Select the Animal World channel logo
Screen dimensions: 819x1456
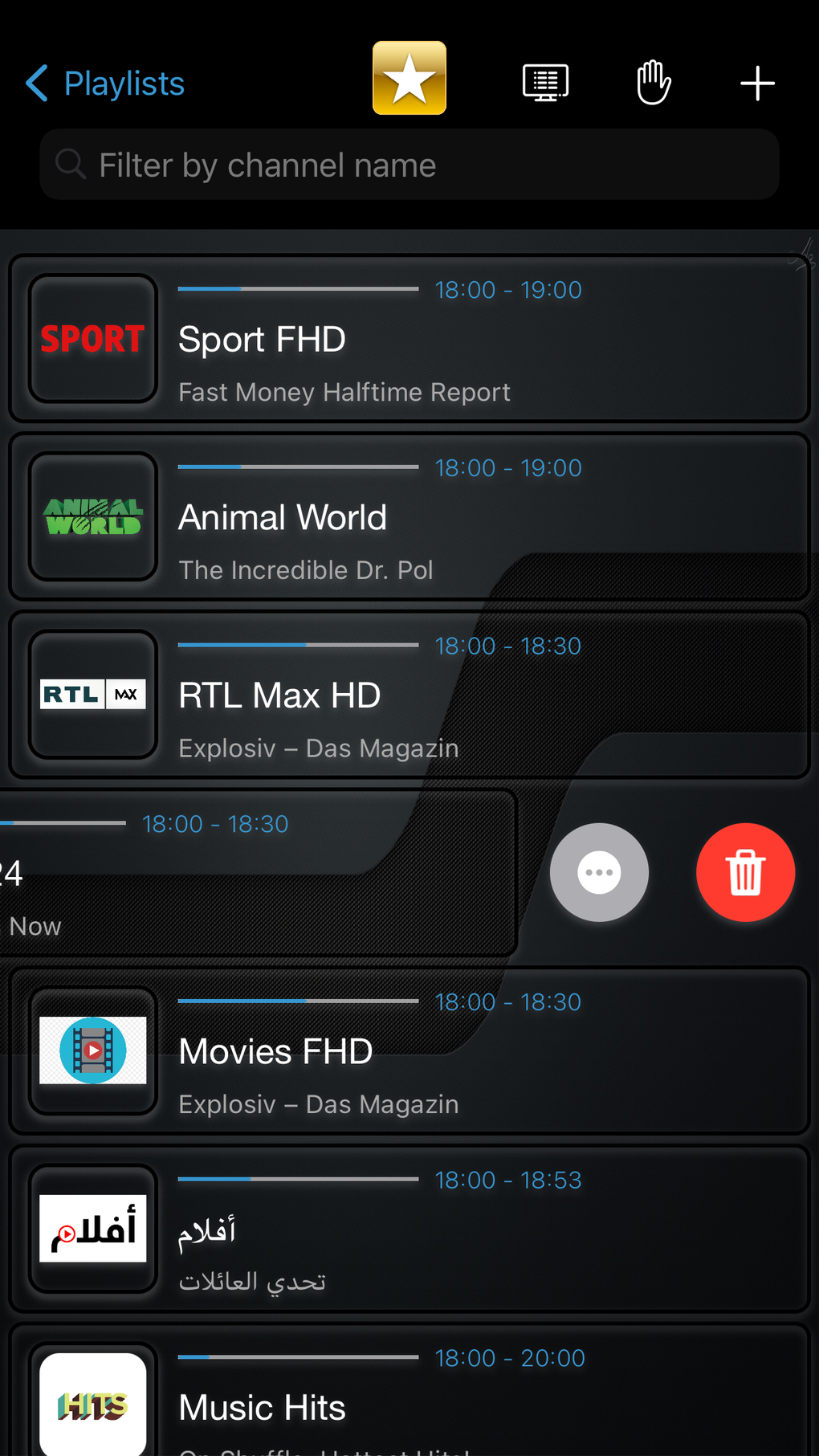(92, 516)
